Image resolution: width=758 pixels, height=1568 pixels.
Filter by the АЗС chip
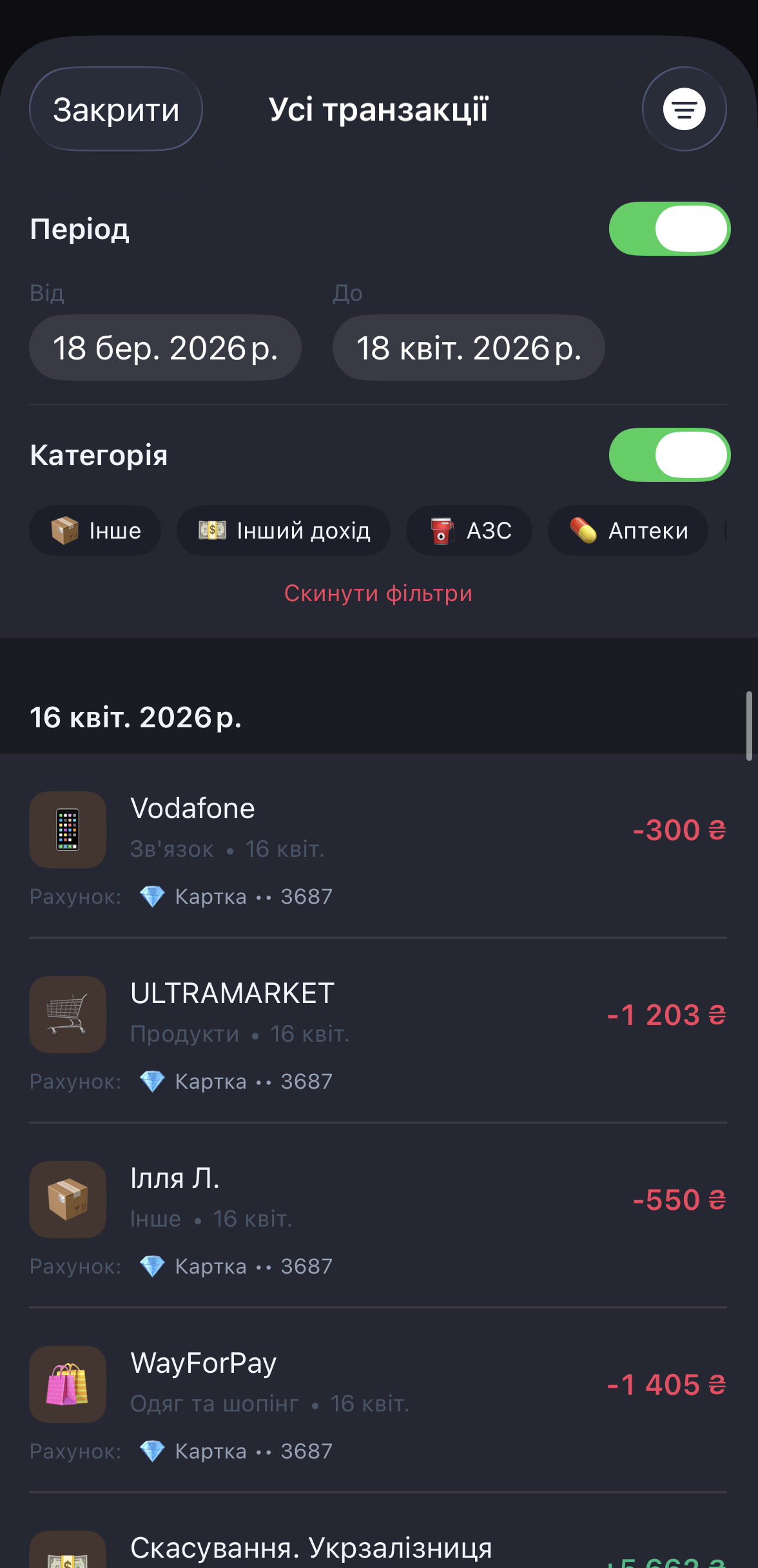[x=469, y=531]
